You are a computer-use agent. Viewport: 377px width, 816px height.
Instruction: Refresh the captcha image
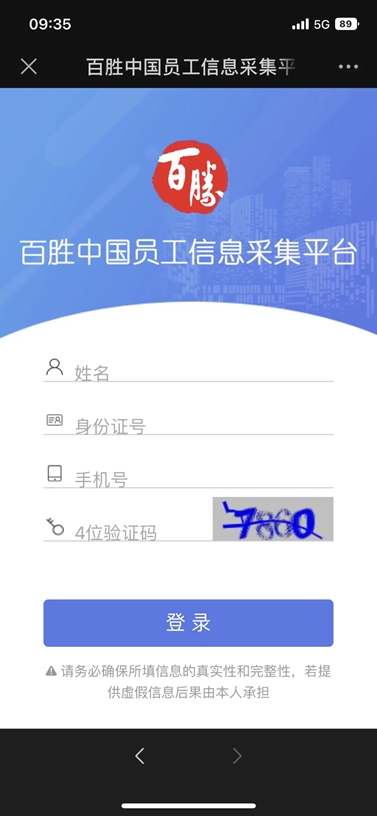click(273, 519)
